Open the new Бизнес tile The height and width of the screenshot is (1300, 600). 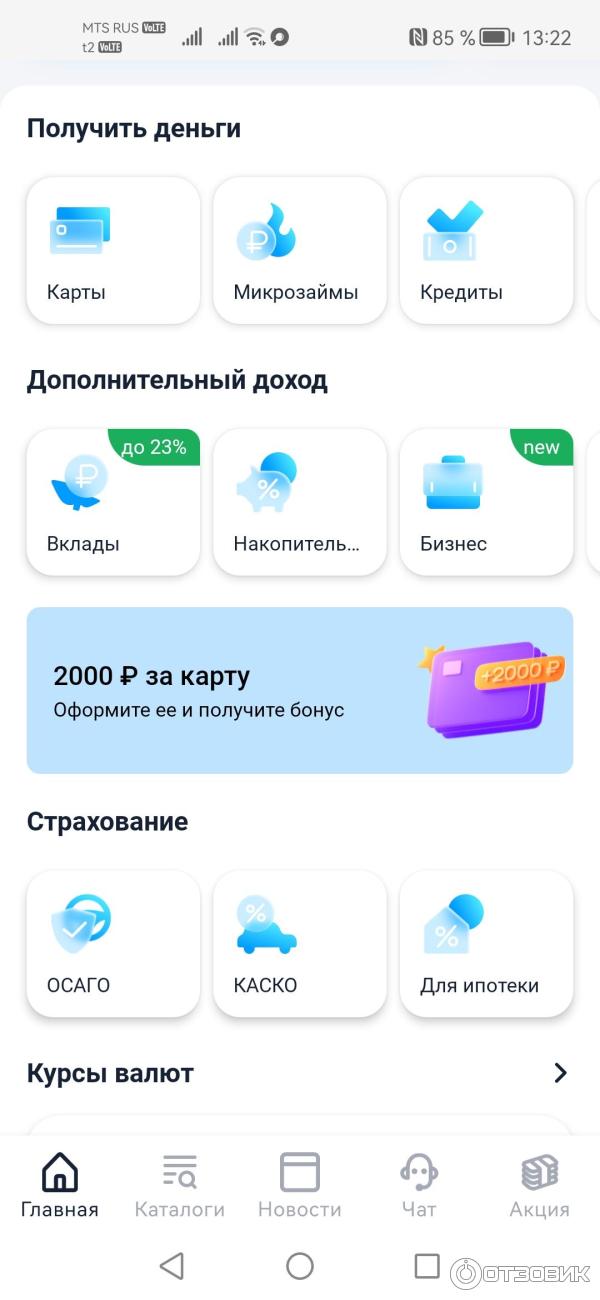click(x=486, y=502)
